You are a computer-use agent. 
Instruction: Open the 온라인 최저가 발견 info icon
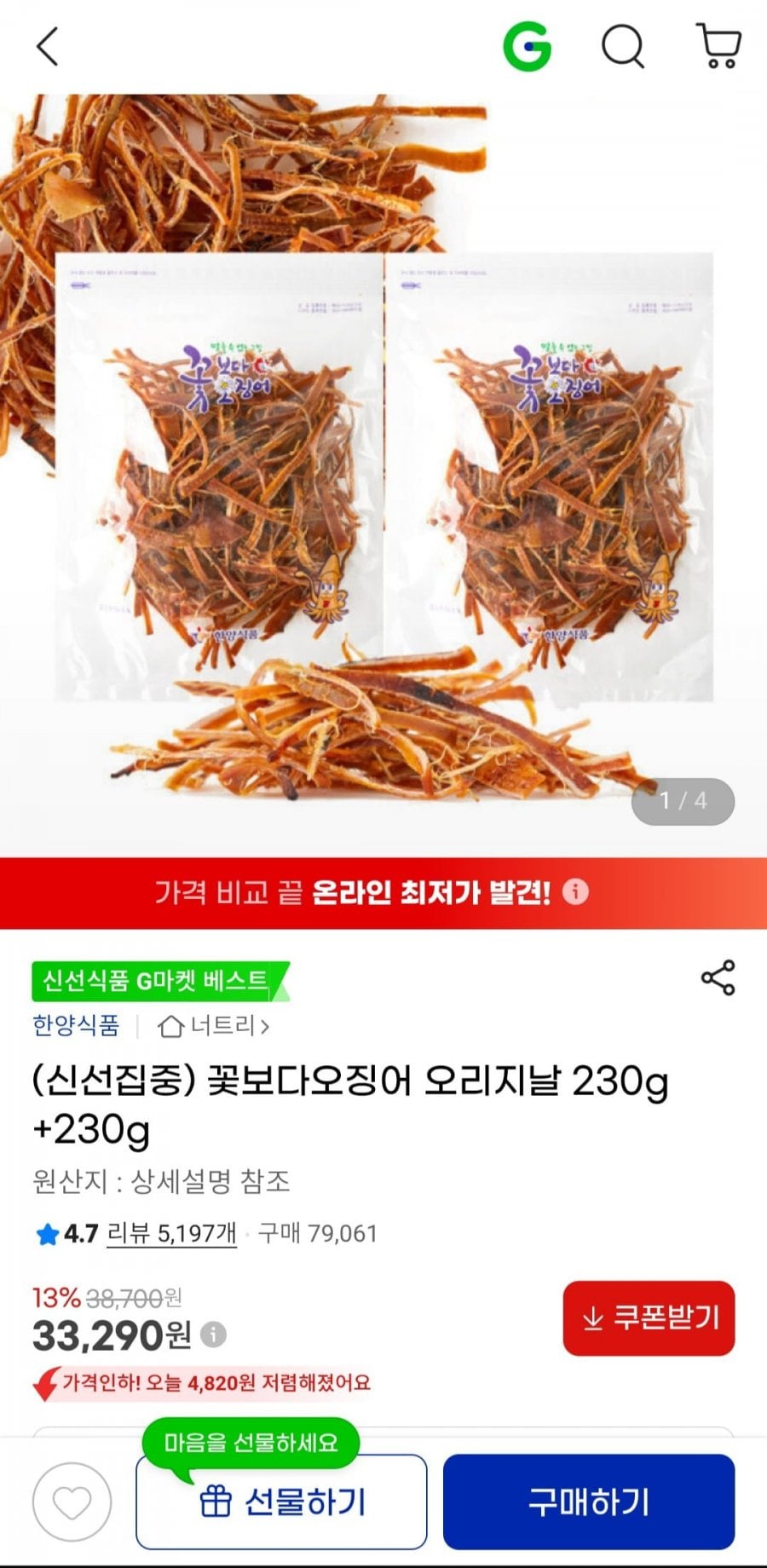tap(576, 892)
